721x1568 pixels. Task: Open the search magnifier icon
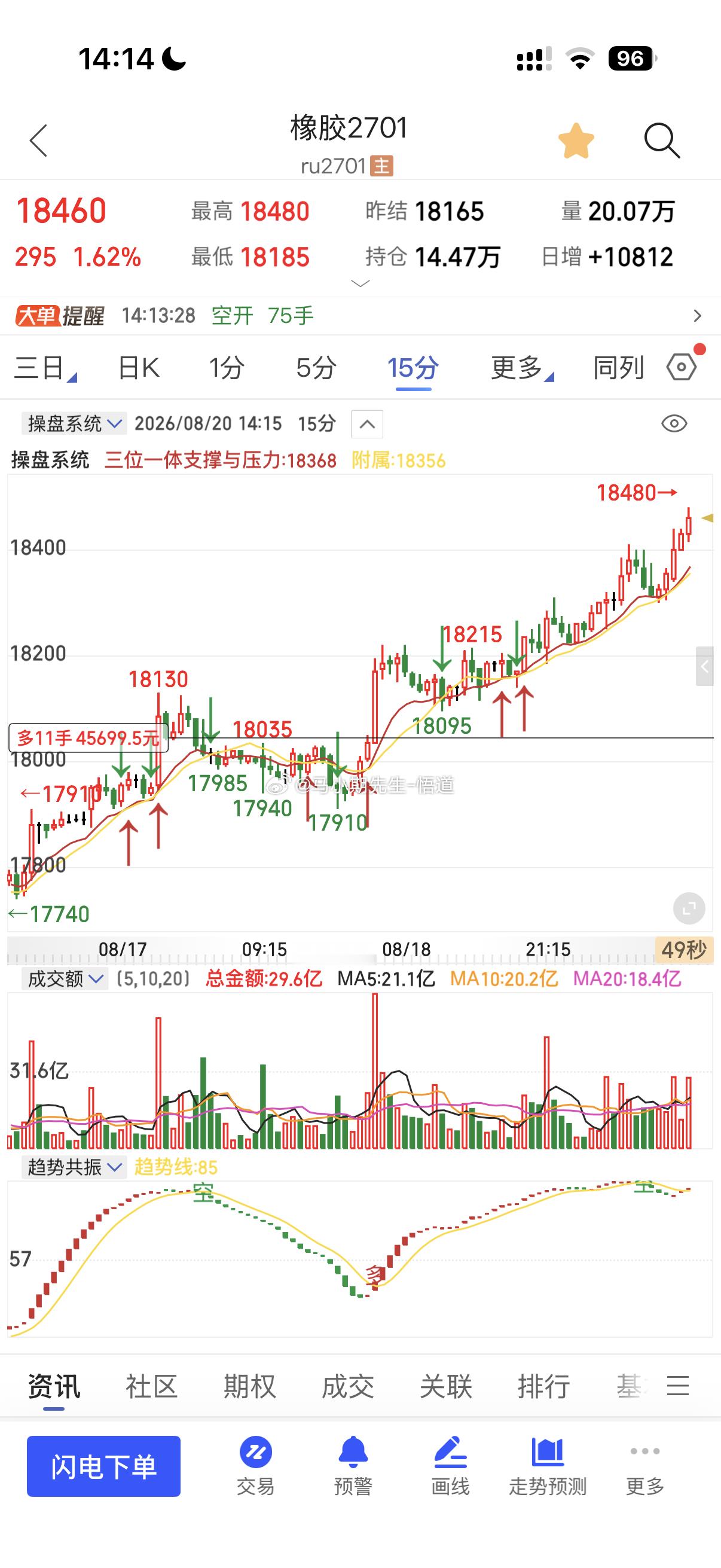[x=661, y=141]
